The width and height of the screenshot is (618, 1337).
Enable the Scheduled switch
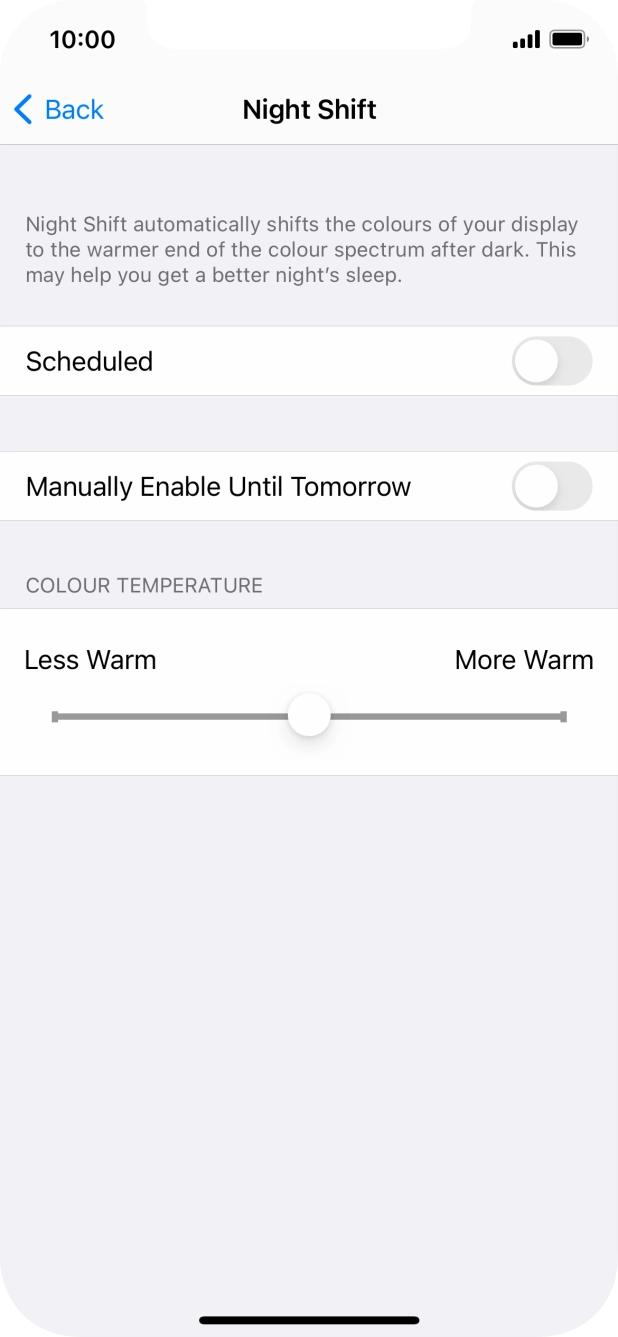pyautogui.click(x=551, y=361)
